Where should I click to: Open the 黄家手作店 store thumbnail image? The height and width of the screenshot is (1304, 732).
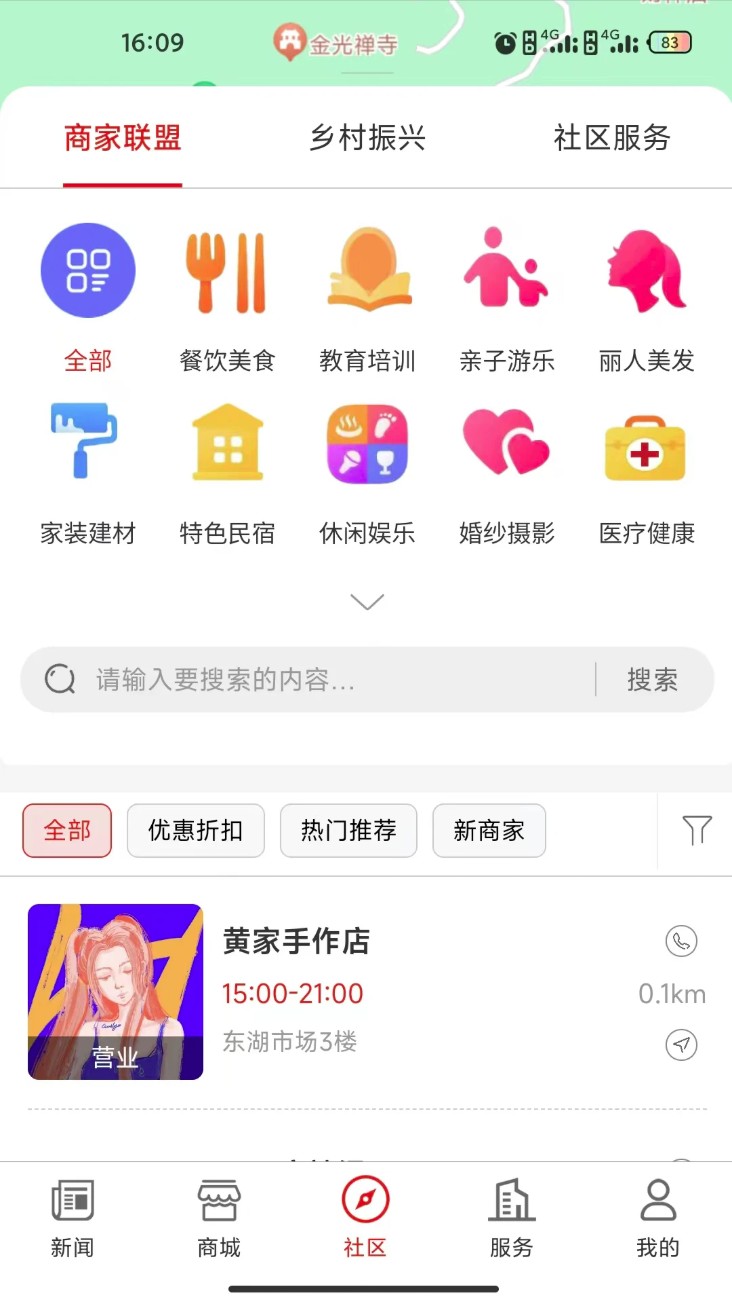pyautogui.click(x=115, y=991)
